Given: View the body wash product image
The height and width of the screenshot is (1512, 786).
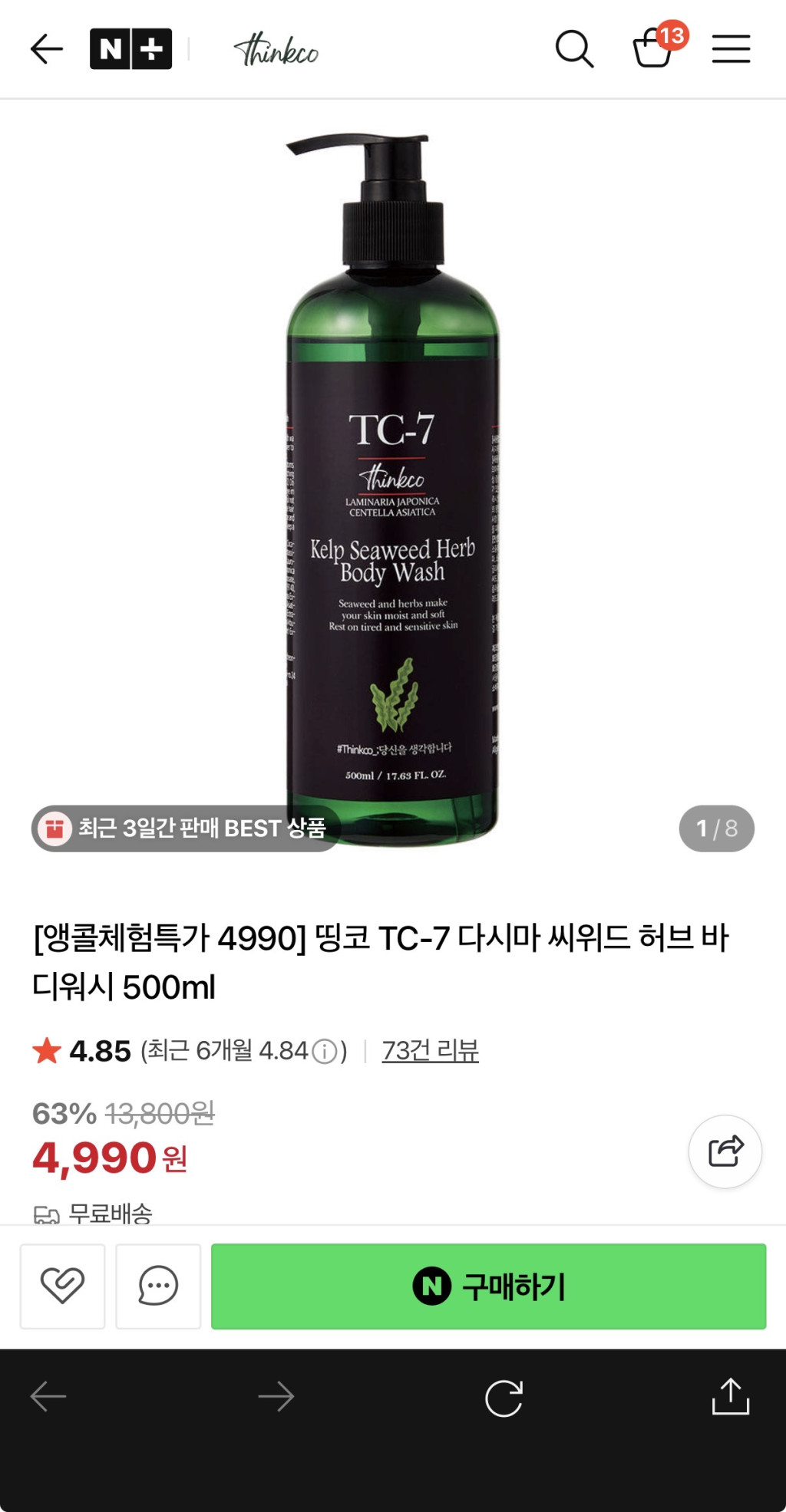Looking at the screenshot, I should click(x=392, y=491).
